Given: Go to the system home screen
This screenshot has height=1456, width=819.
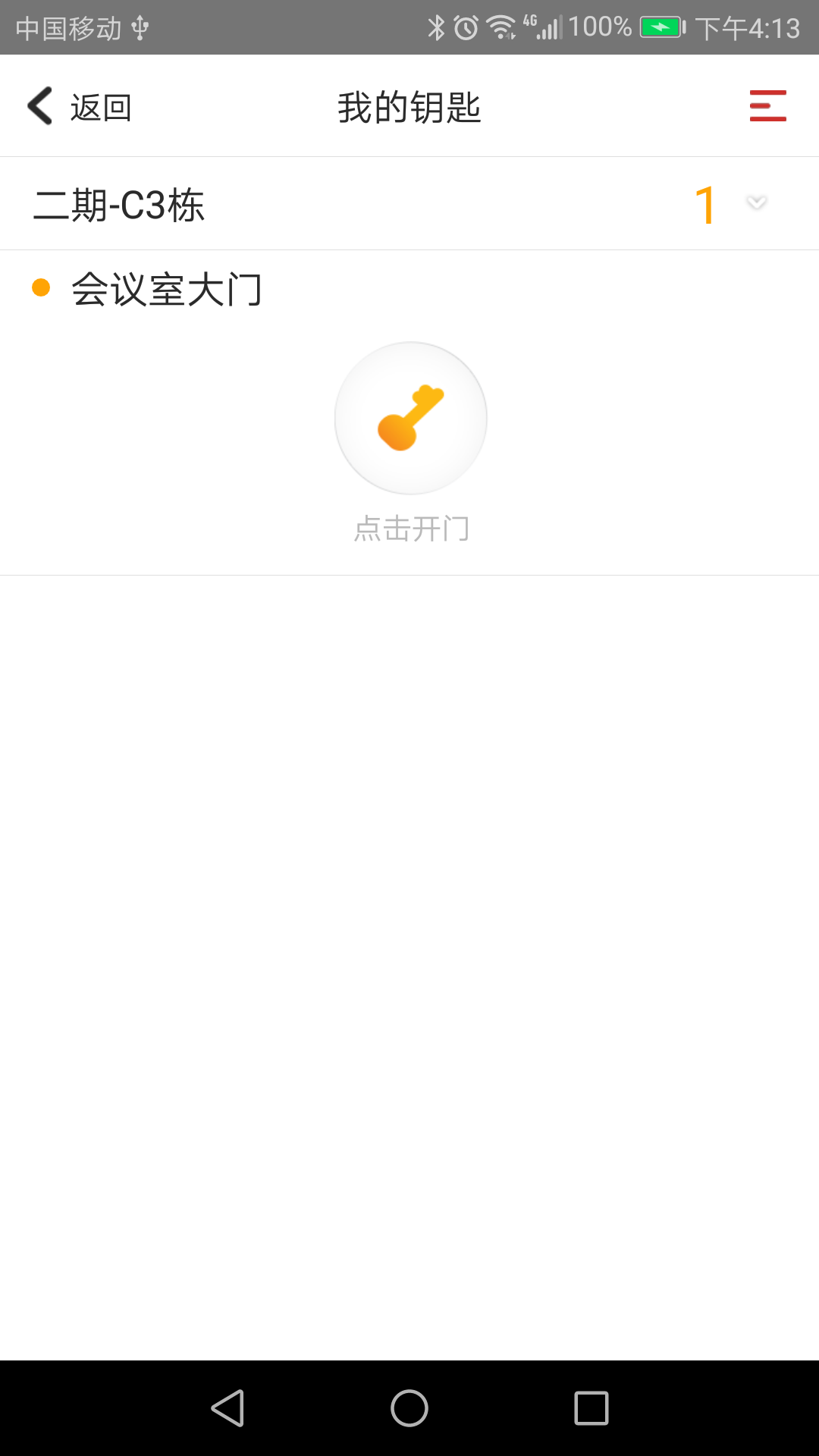Looking at the screenshot, I should (409, 1408).
